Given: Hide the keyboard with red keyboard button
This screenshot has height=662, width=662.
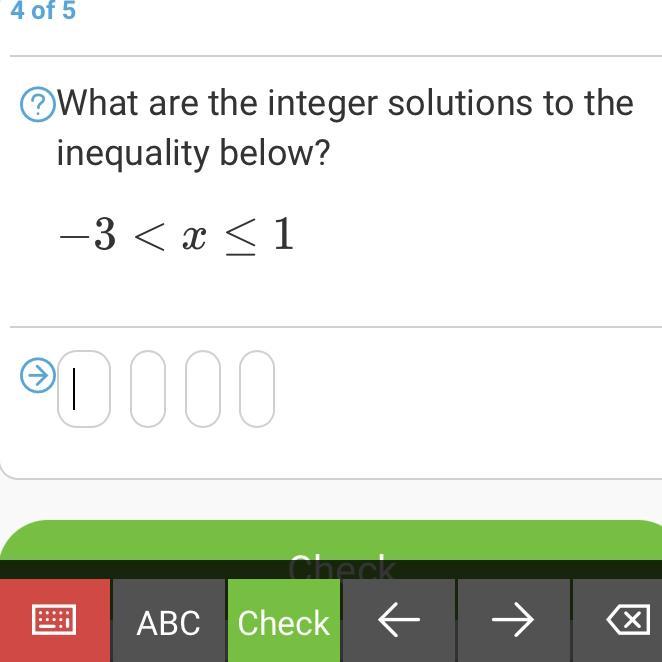Looking at the screenshot, I should click(x=55, y=621).
